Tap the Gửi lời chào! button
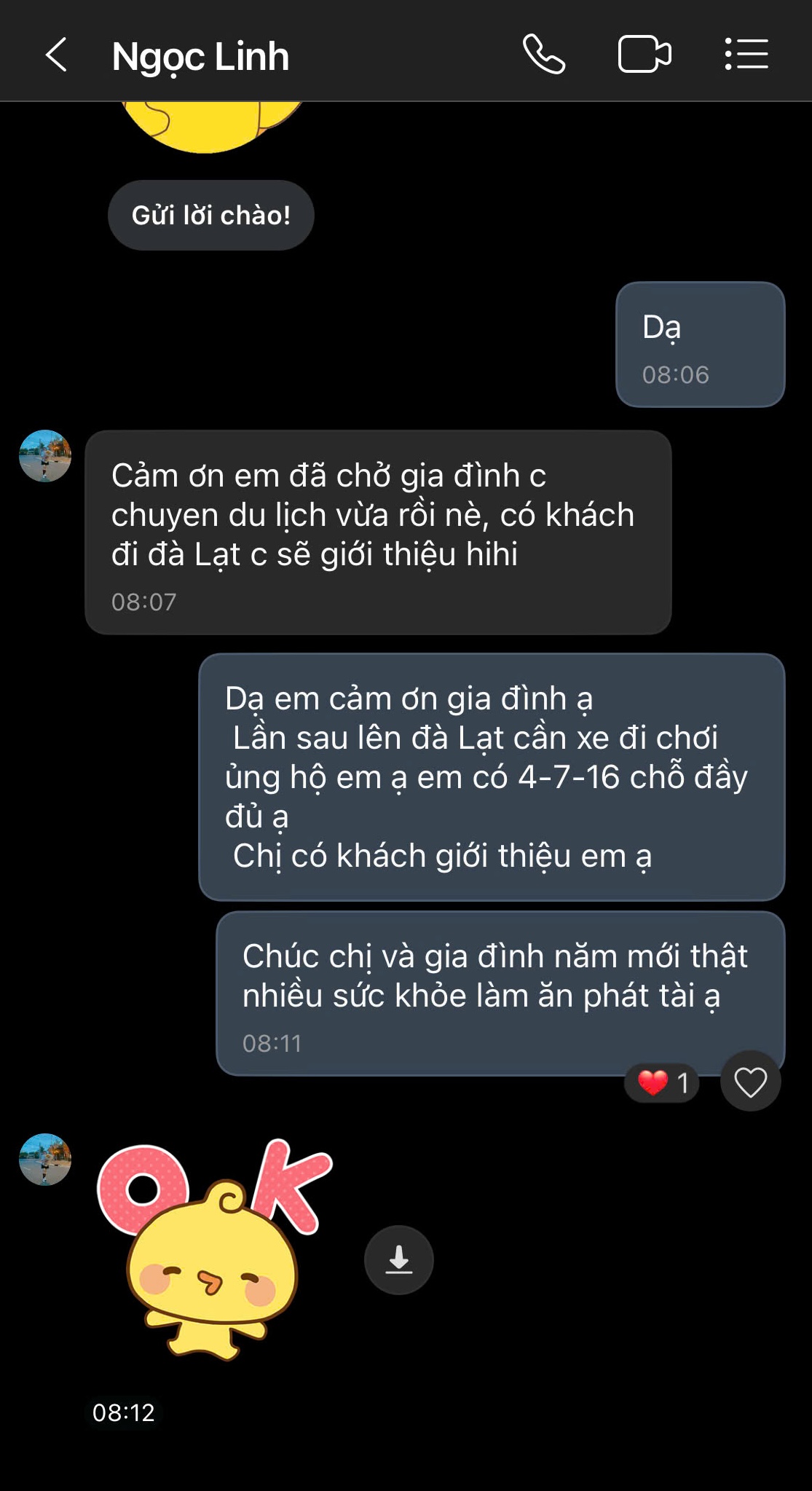This screenshot has width=812, height=1491. (x=211, y=216)
